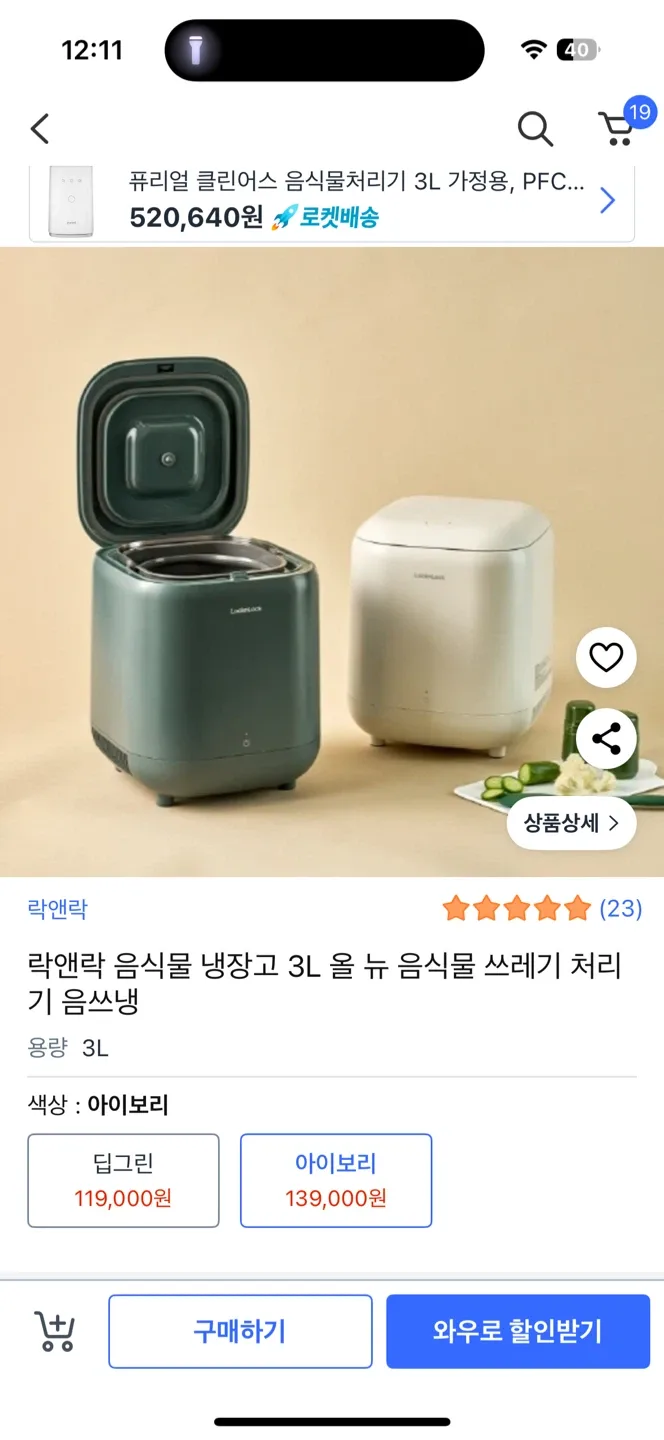The image size is (664, 1440).
Task: Tap 와우로 할인받기 discount button
Action: (518, 1331)
